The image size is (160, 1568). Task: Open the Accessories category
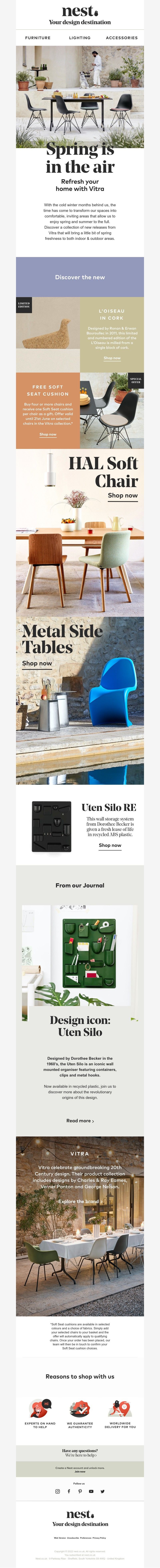click(x=122, y=38)
